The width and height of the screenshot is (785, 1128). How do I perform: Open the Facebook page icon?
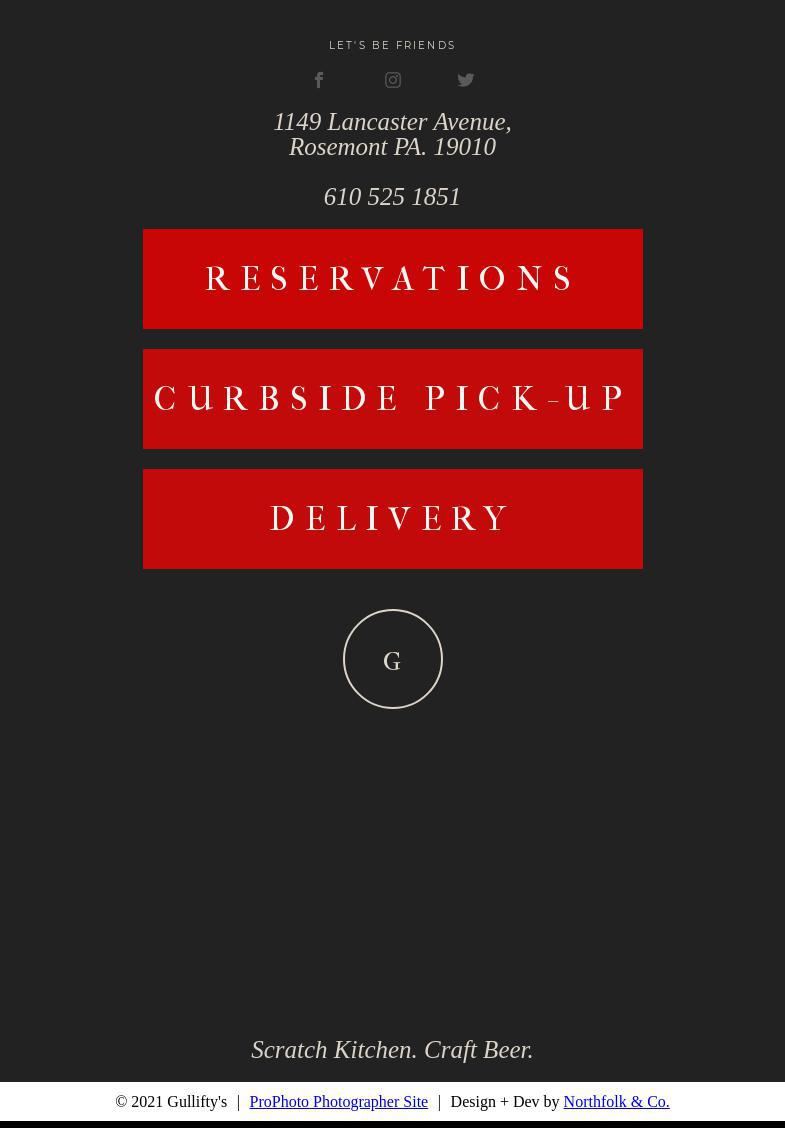click(319, 80)
